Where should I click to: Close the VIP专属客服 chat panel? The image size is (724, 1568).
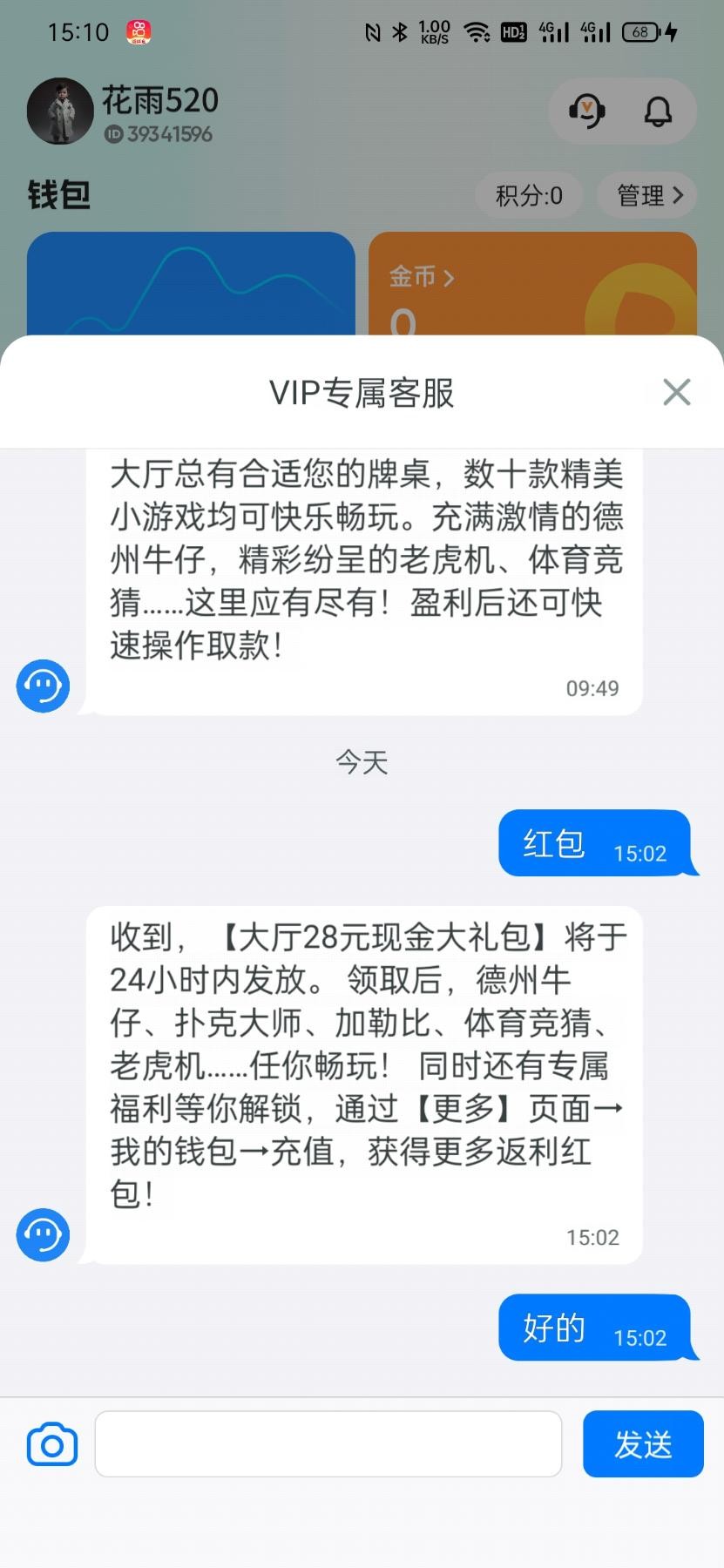tap(676, 392)
